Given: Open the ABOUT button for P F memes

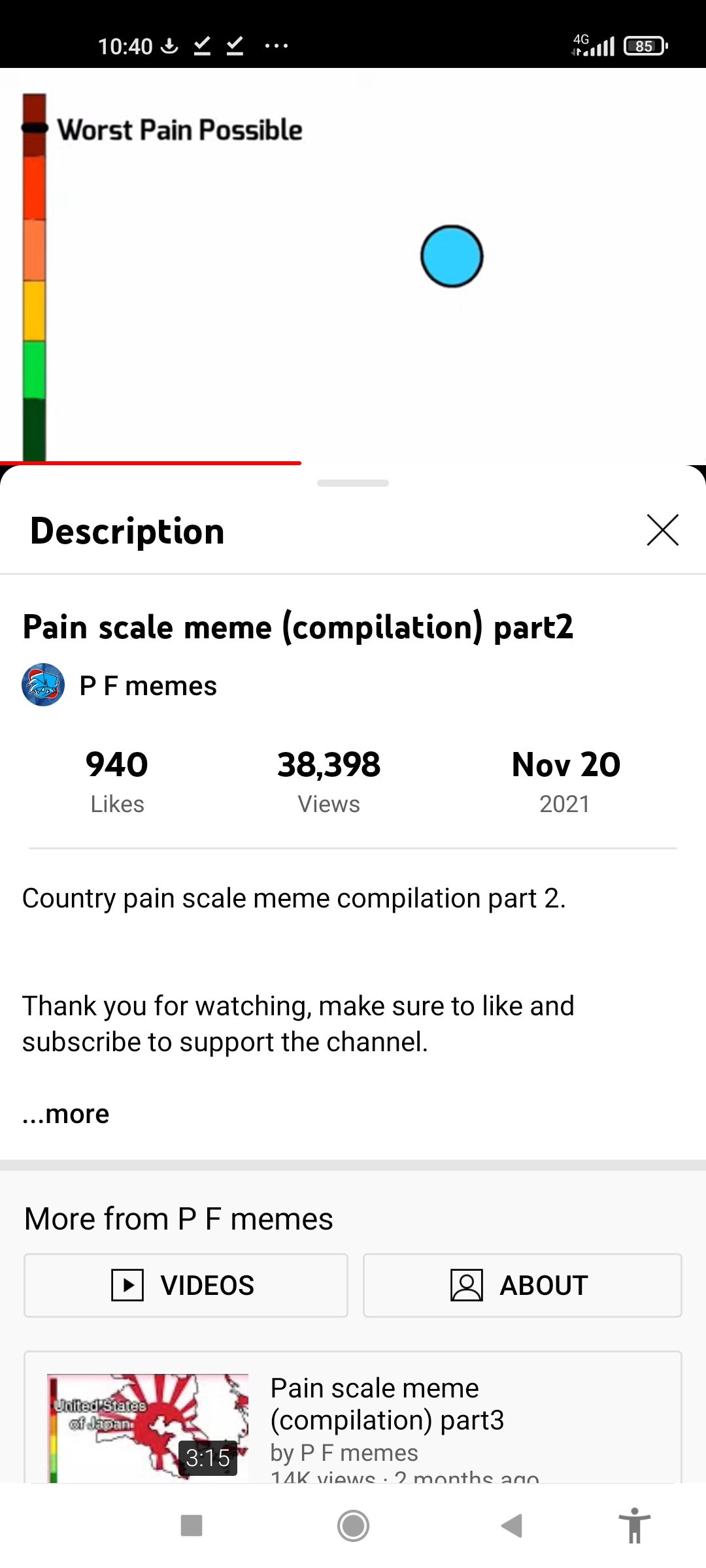Looking at the screenshot, I should tap(522, 1285).
